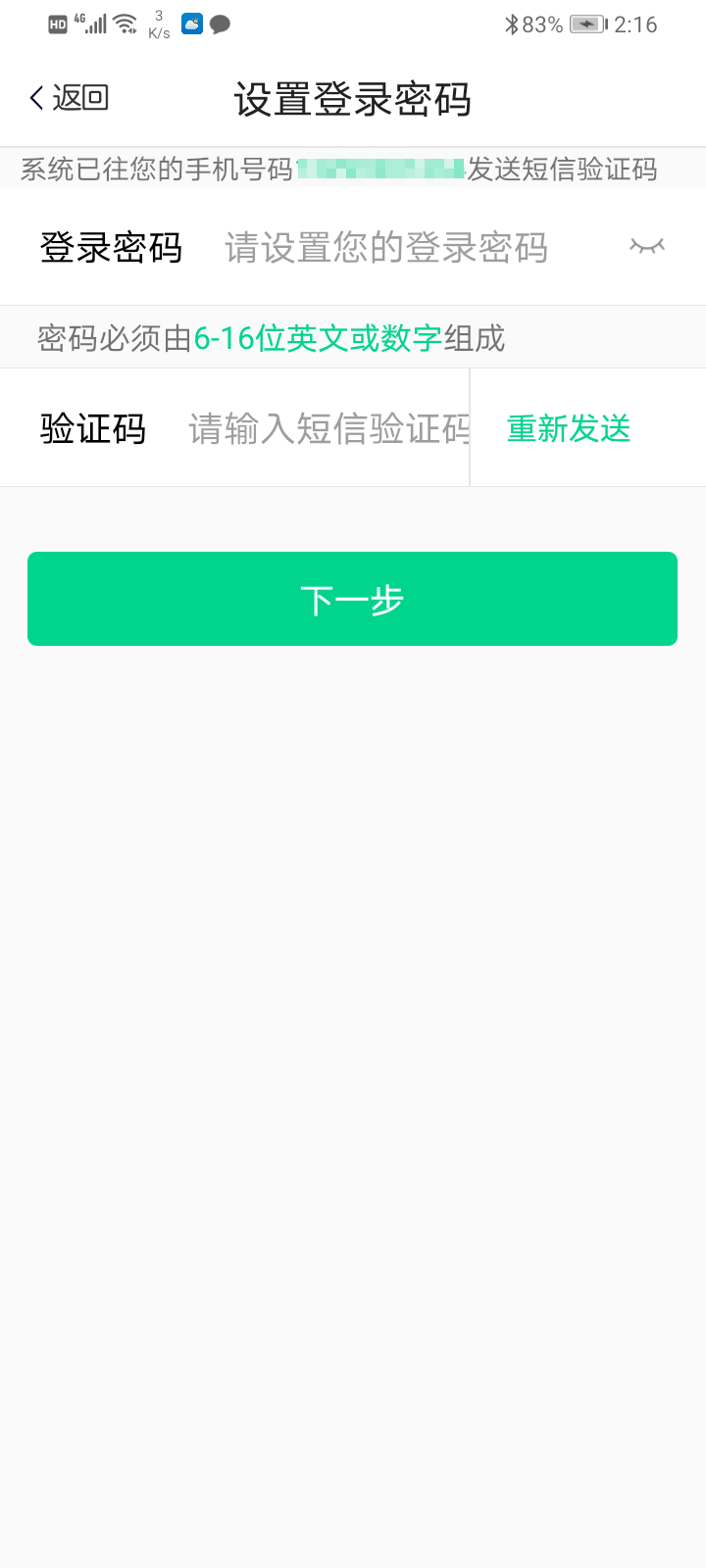Focus the 登录密码 password field
This screenshot has height=1568, width=706.
(x=387, y=248)
